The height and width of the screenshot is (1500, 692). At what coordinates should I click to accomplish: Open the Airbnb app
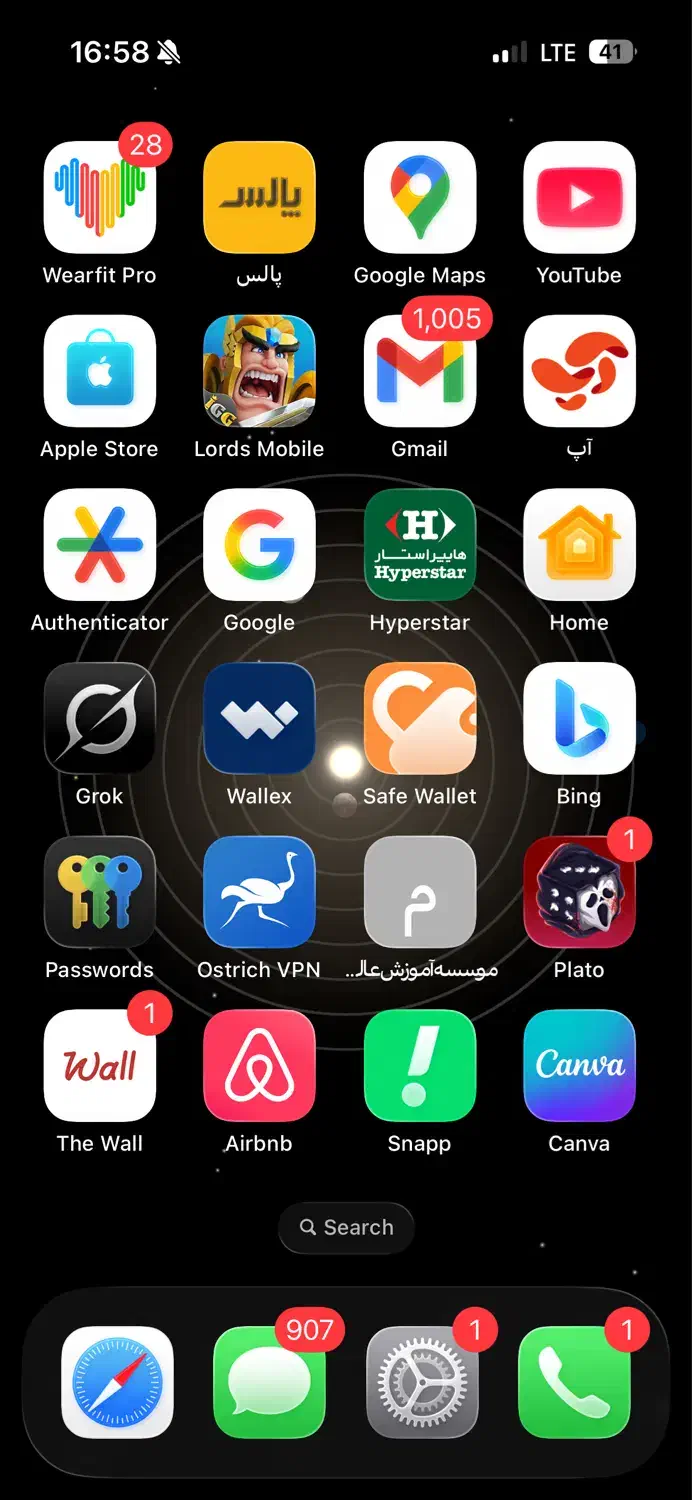point(259,1065)
